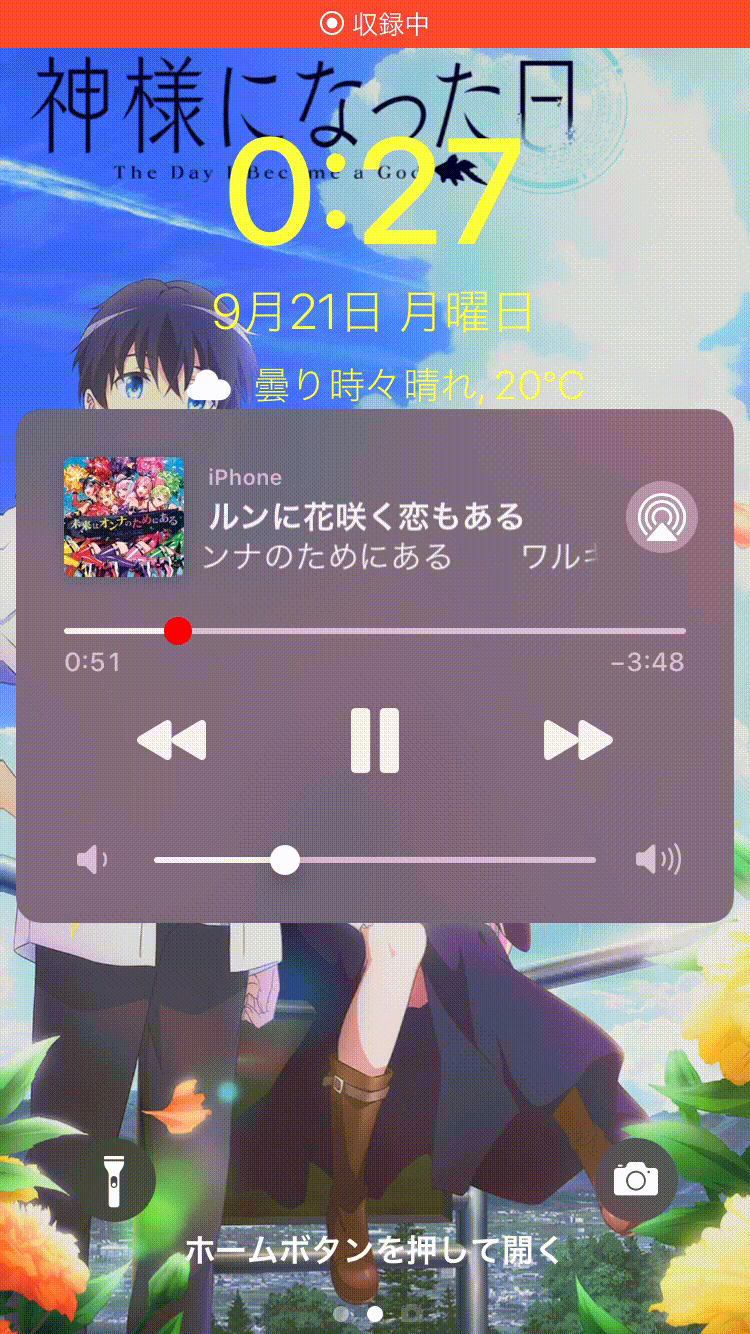Tap the red recording status bar

375,24
